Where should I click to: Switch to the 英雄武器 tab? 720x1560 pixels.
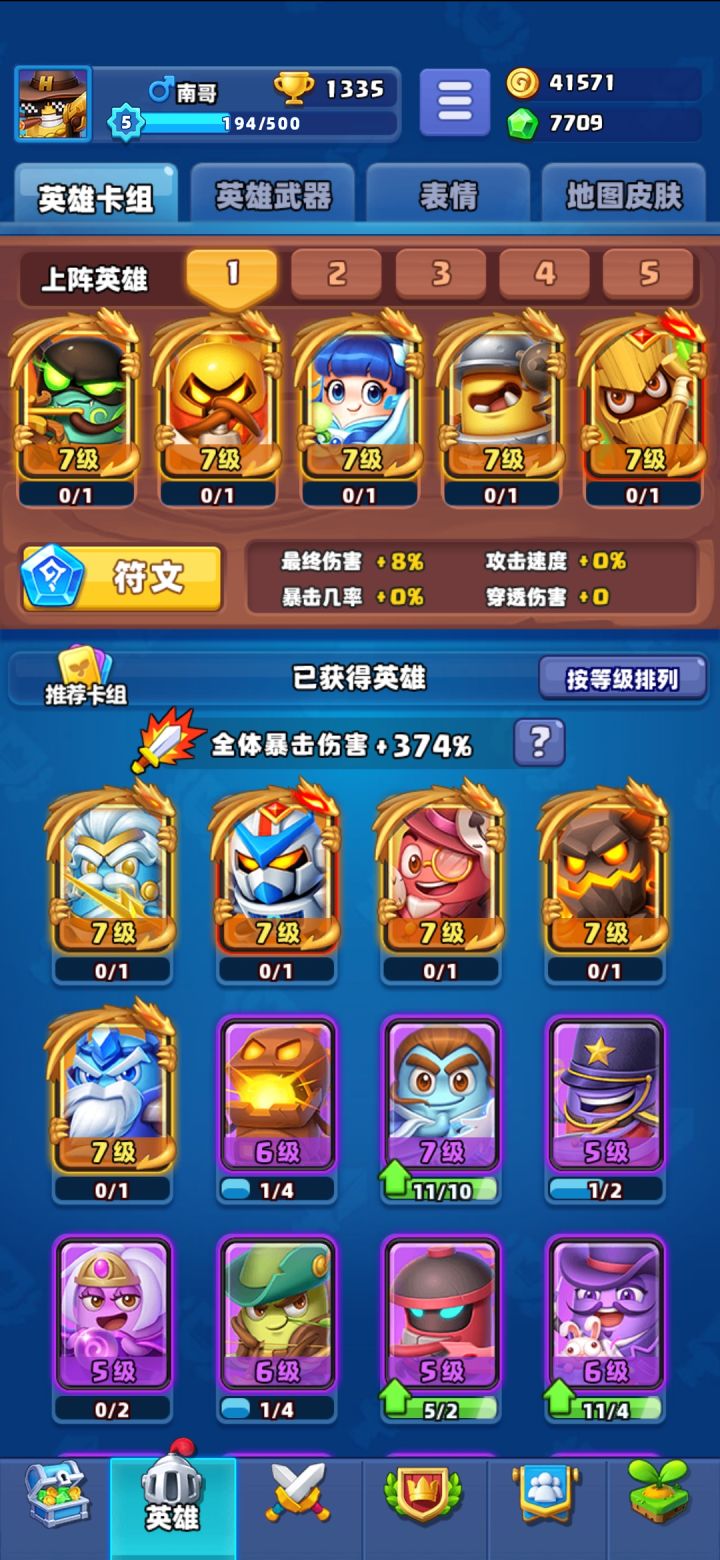270,196
